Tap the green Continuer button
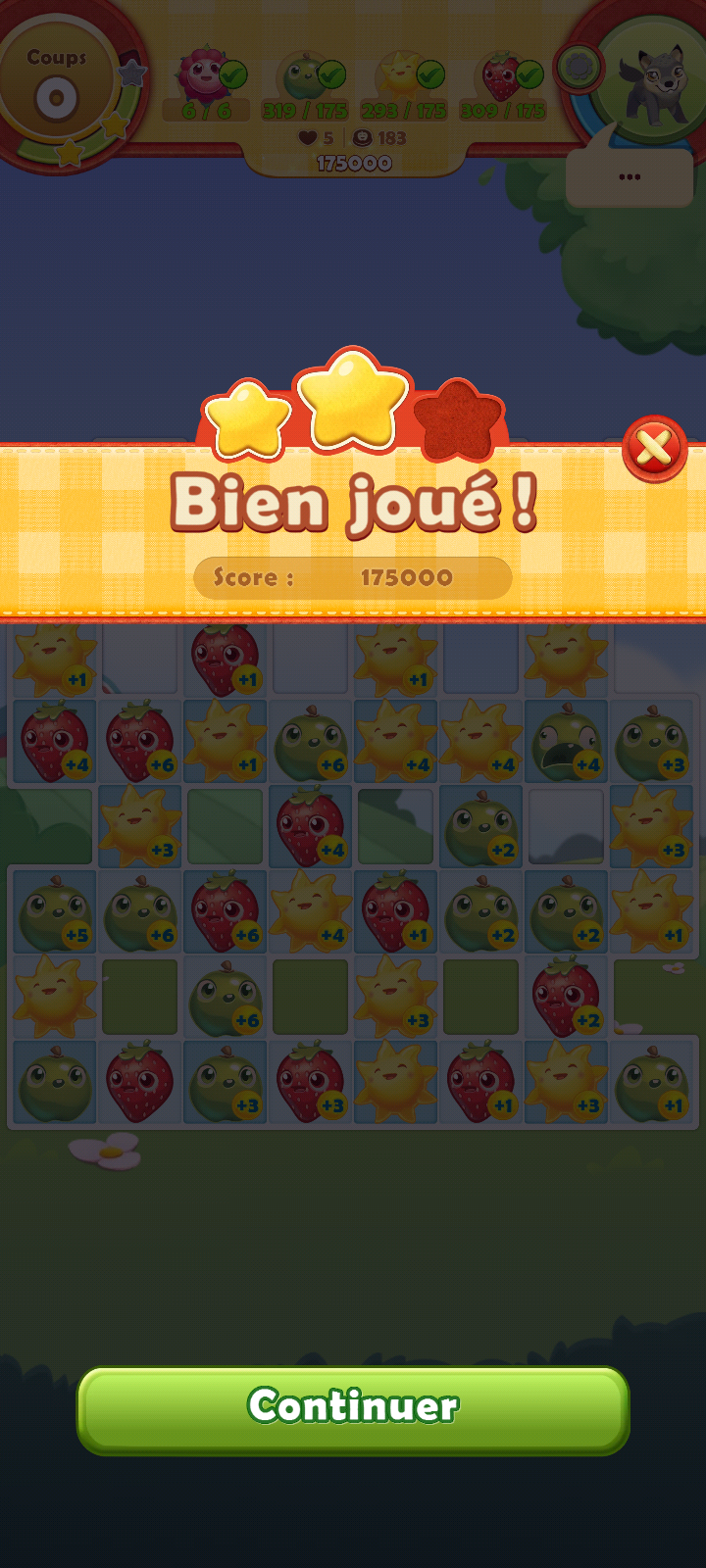The width and height of the screenshot is (706, 1568). pos(353,1408)
